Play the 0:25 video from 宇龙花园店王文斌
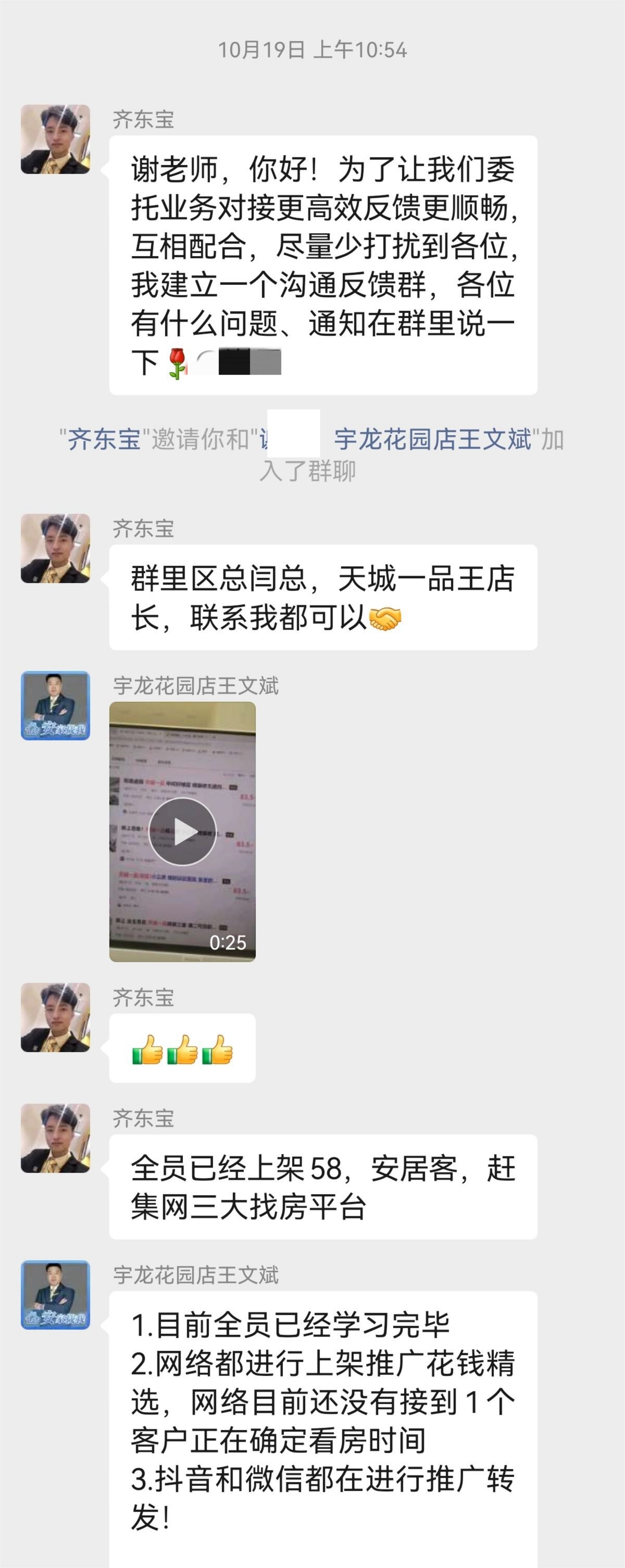The width and height of the screenshot is (625, 1568). (182, 832)
